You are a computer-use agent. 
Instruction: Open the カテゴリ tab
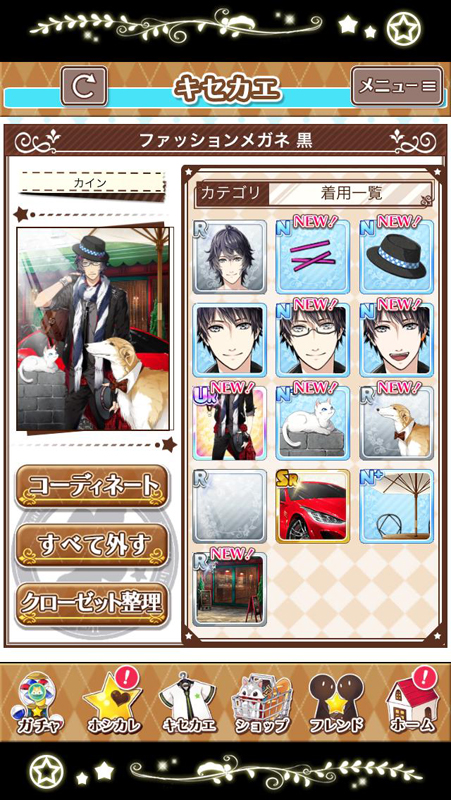232,193
